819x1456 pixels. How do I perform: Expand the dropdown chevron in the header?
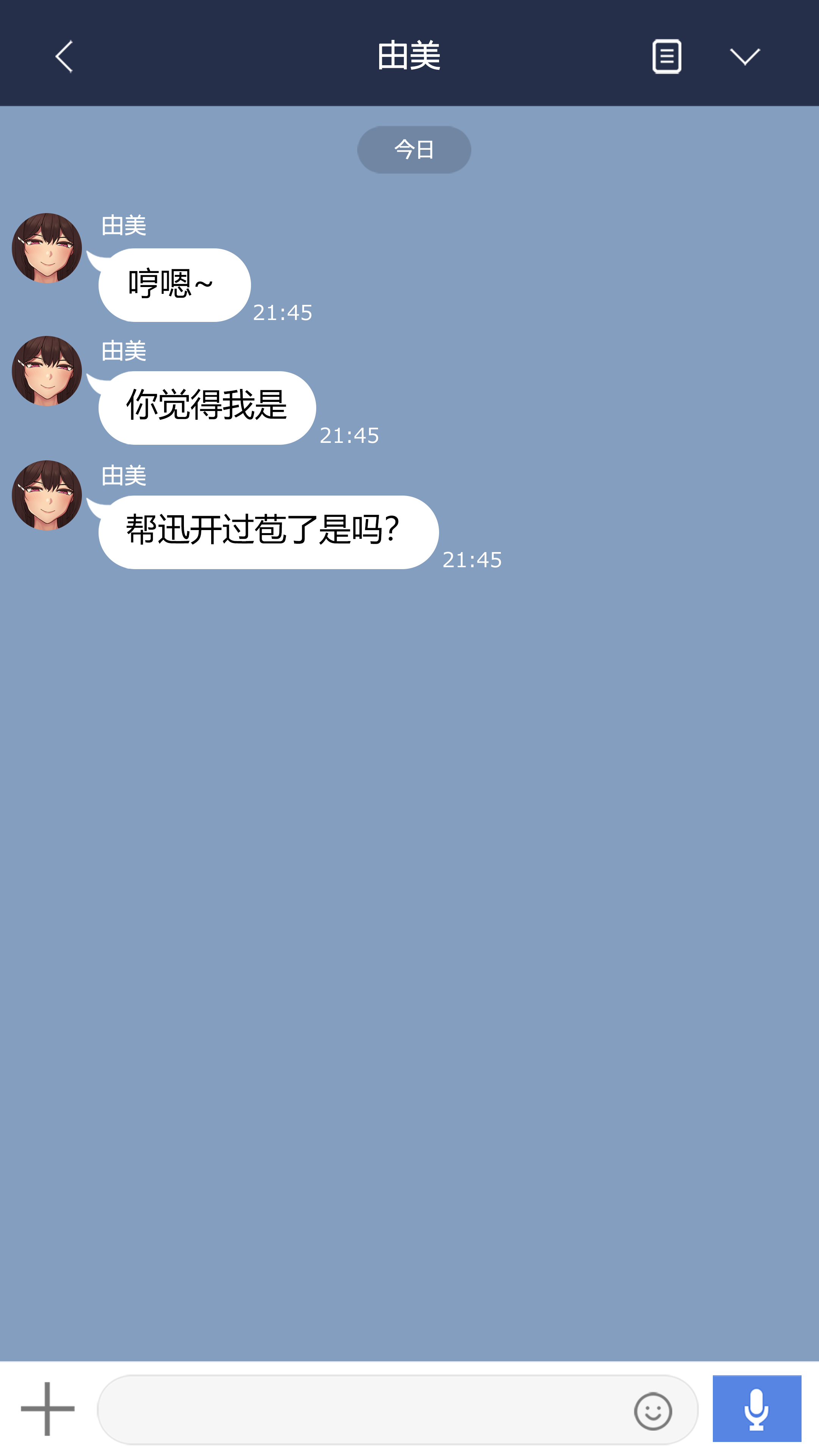point(744,56)
